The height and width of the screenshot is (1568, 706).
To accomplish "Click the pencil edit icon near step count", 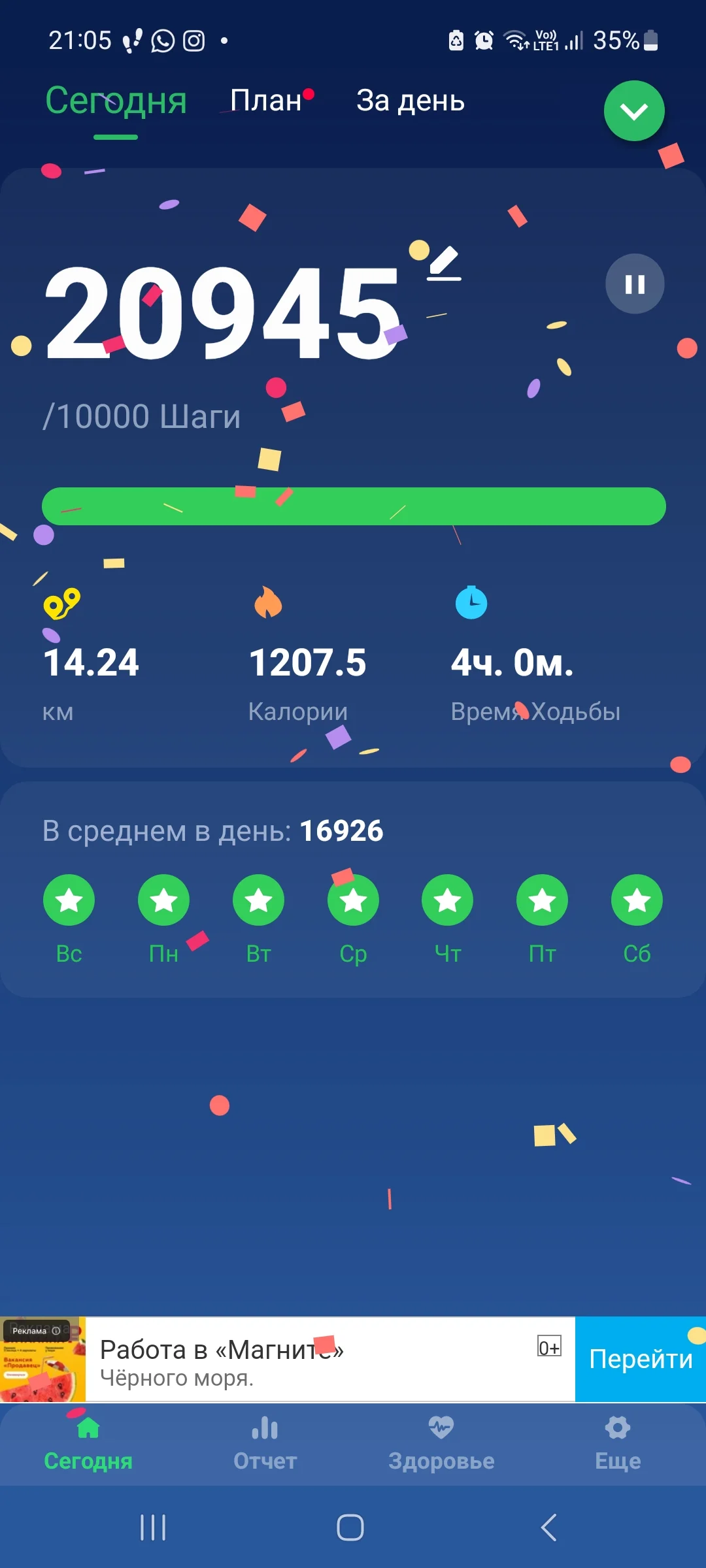I will point(445,264).
